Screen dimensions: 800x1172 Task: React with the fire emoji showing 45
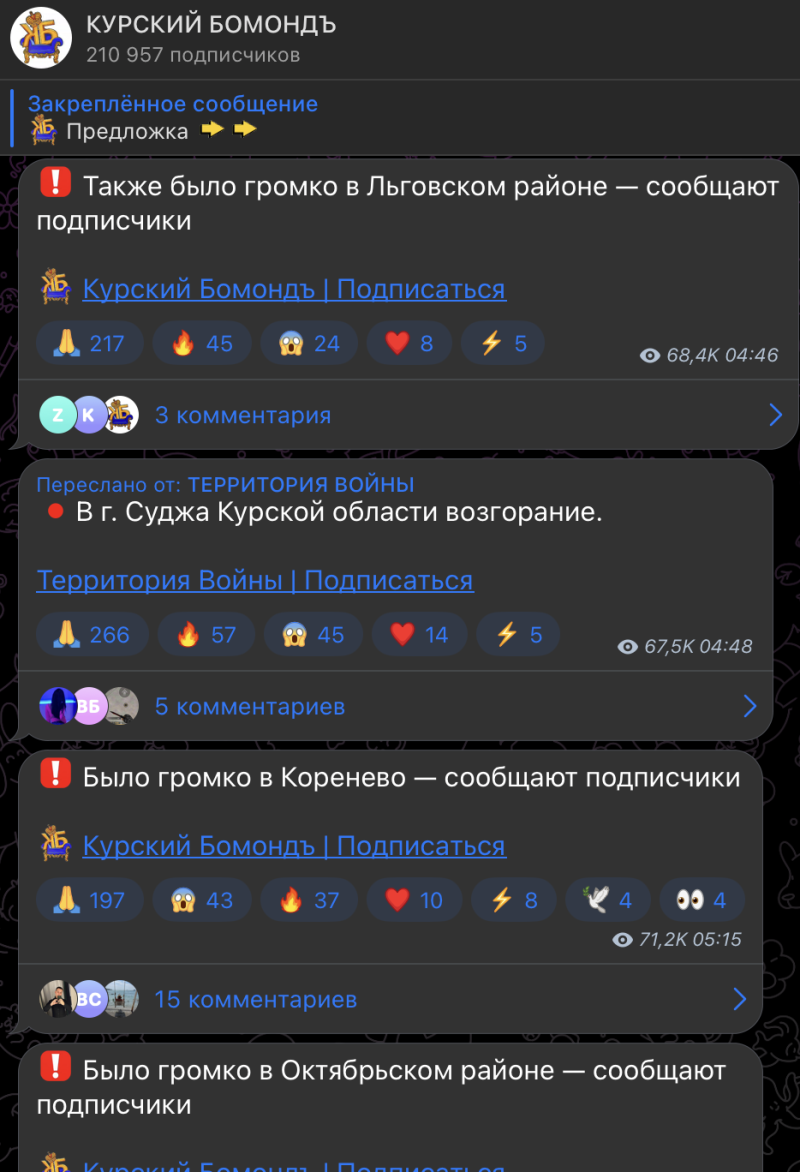201,344
